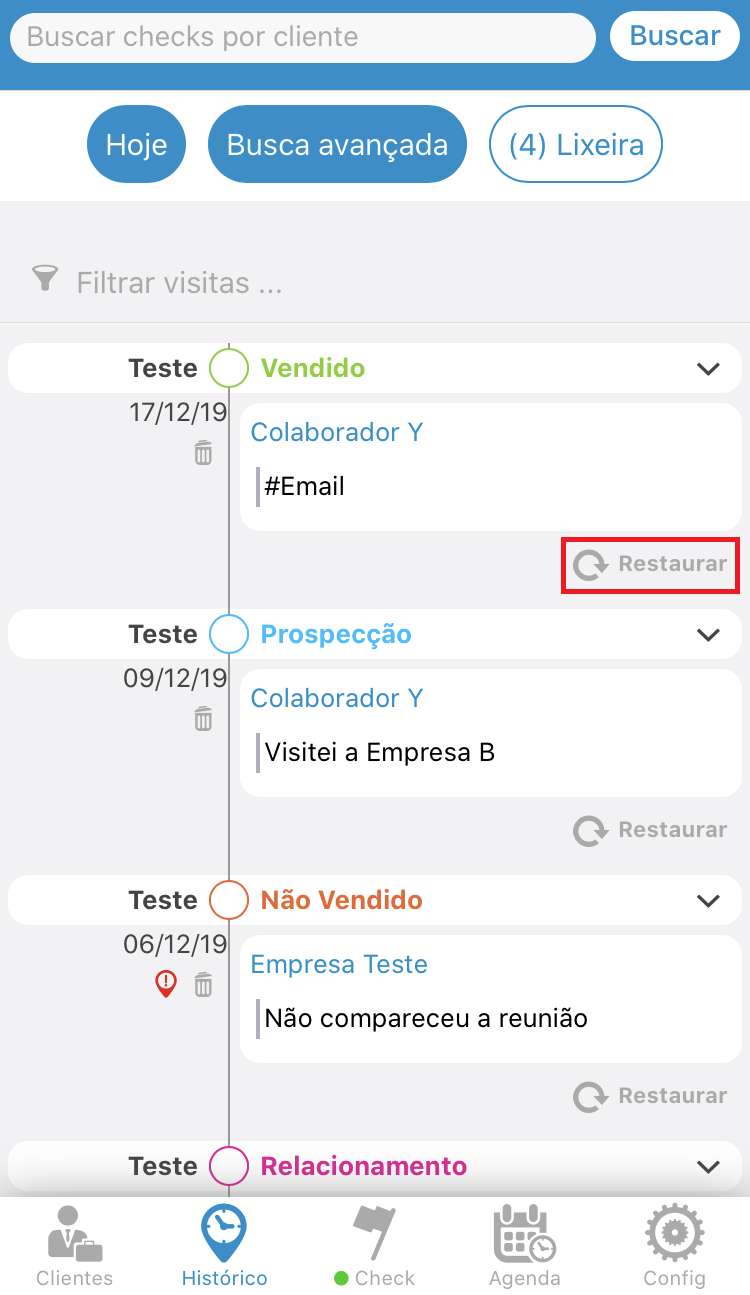
Task: Switch to the Hoje view
Action: (136, 144)
